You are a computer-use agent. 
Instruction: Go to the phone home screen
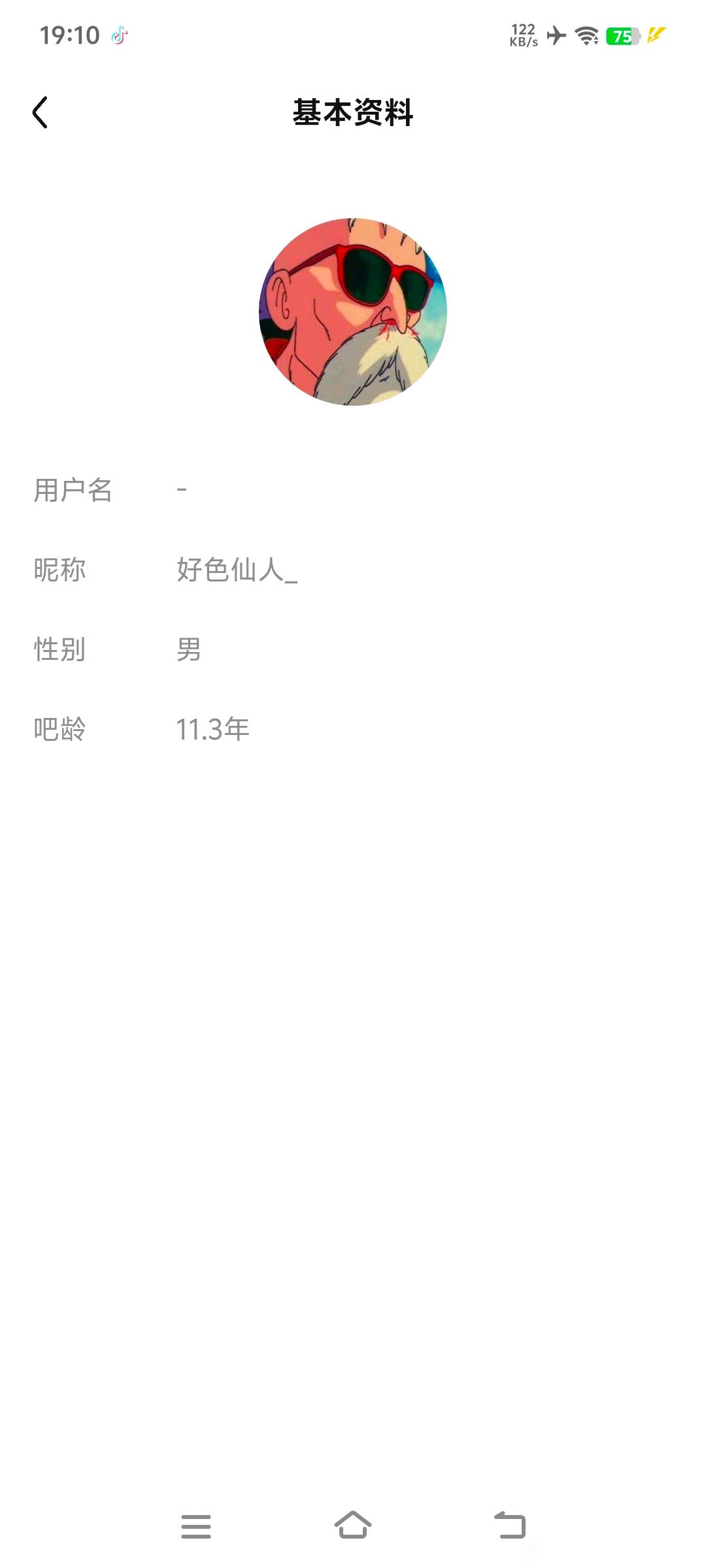(353, 1525)
